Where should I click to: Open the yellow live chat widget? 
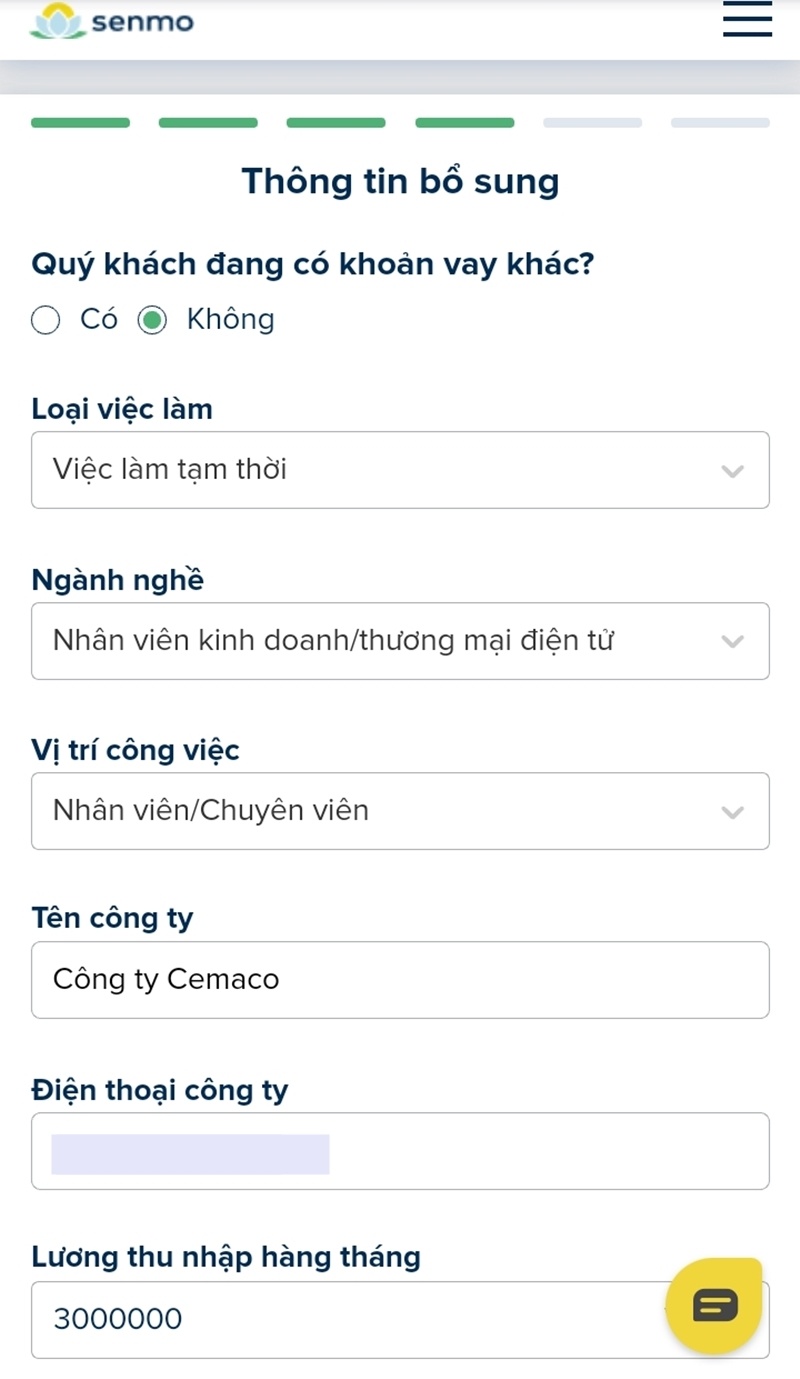pos(716,1307)
